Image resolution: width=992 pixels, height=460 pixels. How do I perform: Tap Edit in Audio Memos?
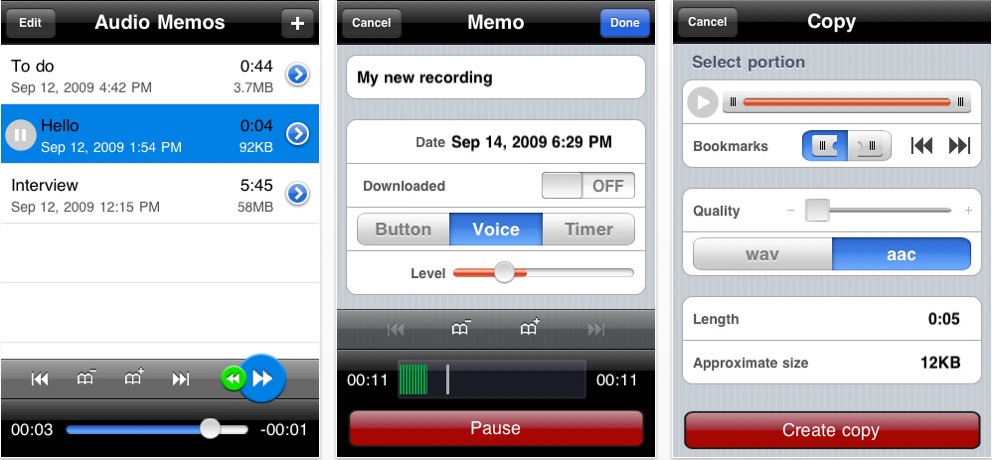coord(30,22)
